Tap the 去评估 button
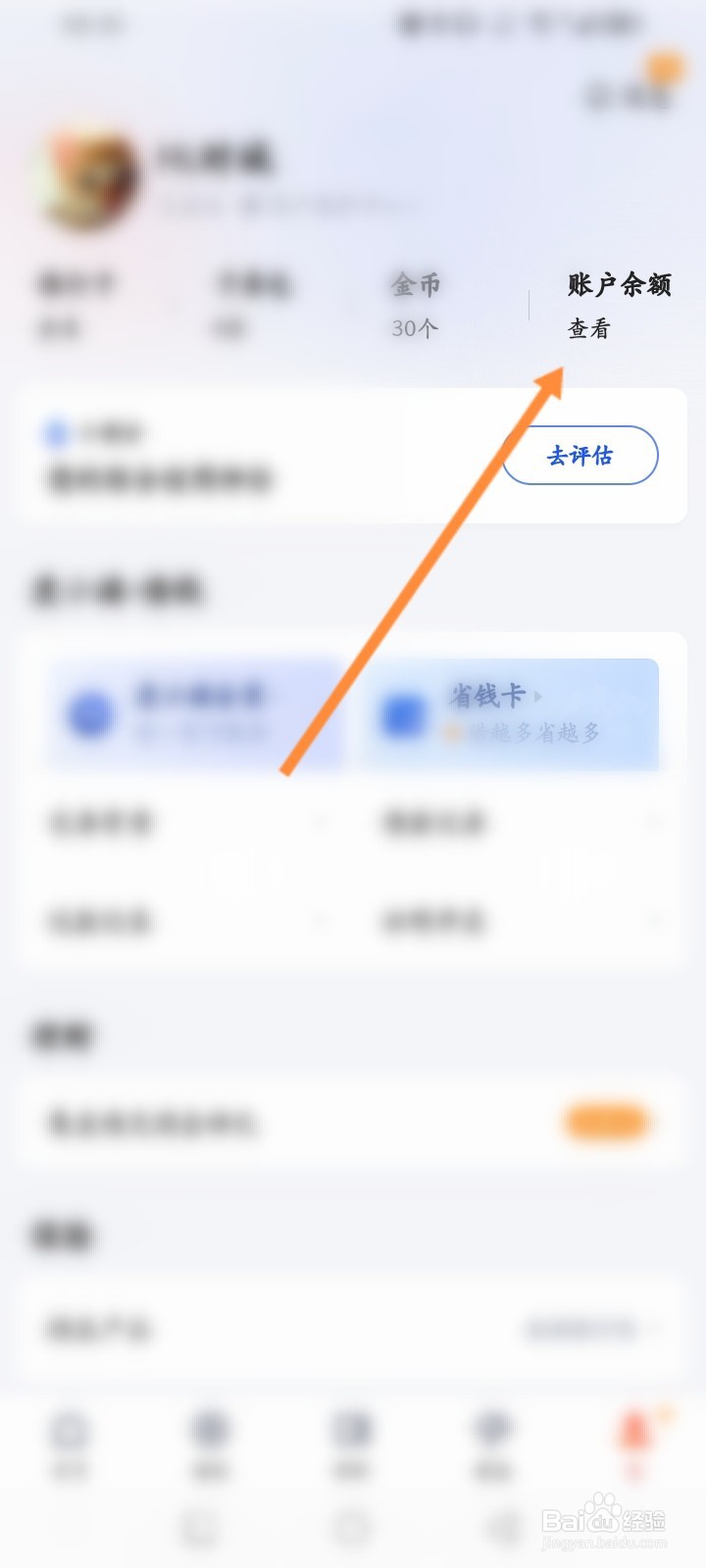The height and width of the screenshot is (1568, 706). [580, 455]
